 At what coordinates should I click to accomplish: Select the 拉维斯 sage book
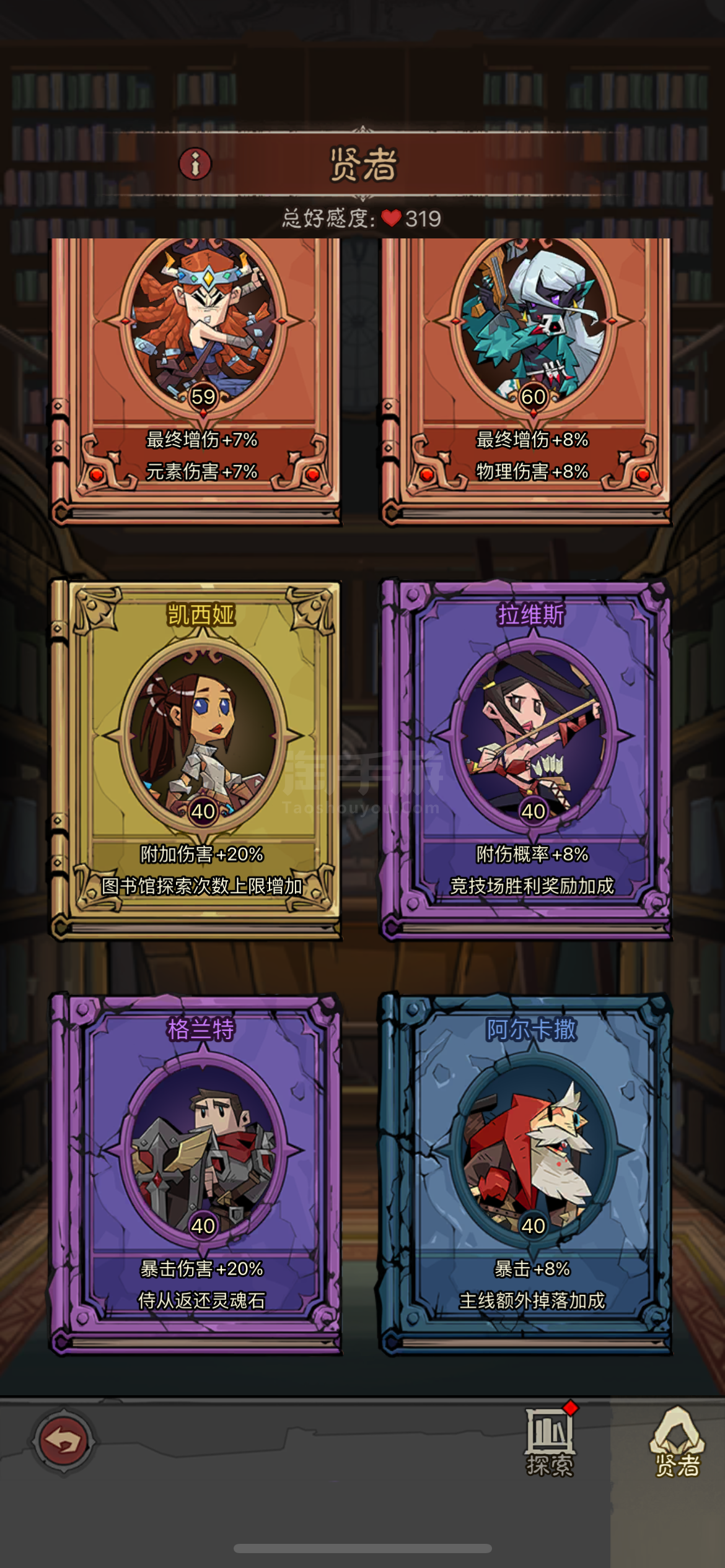point(526,759)
